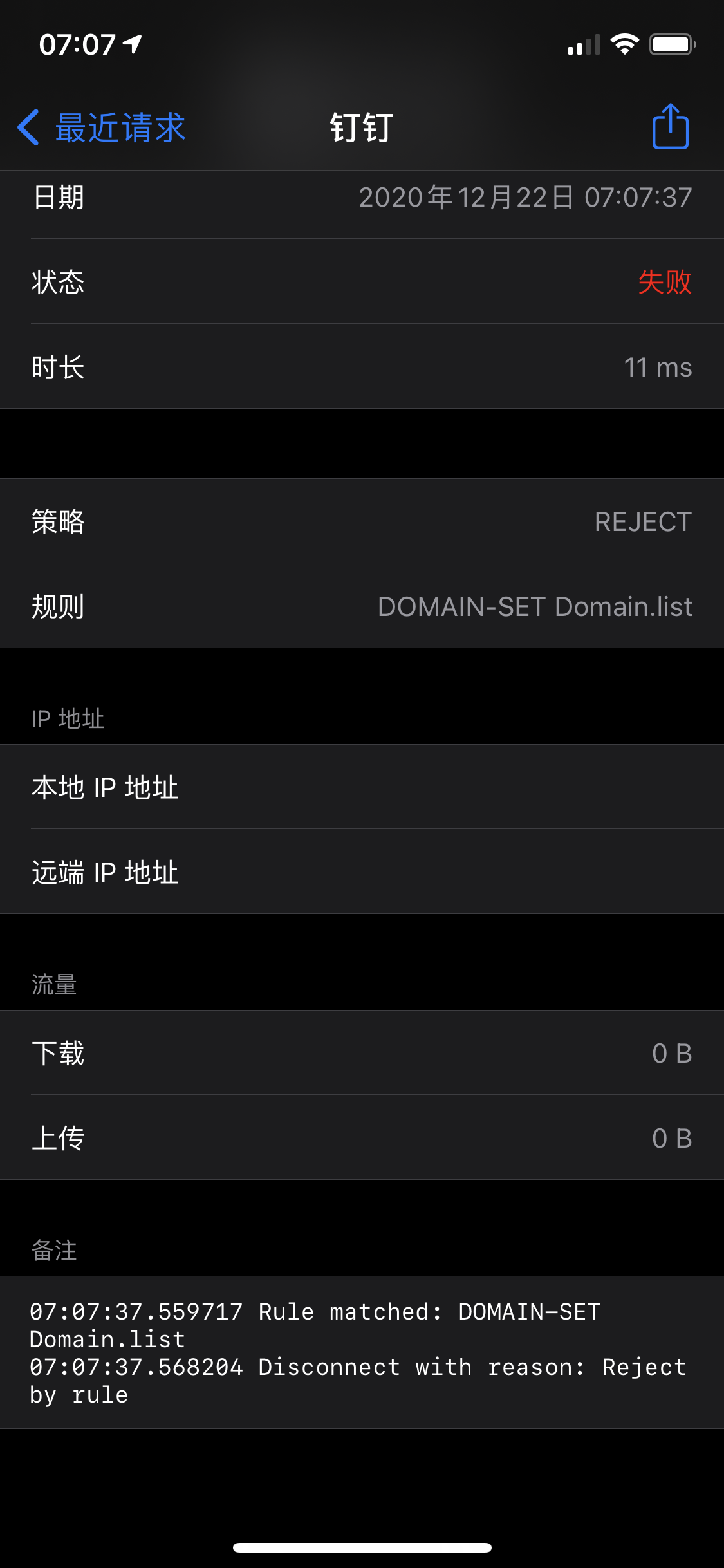Tap the red 失败 status indicator
The height and width of the screenshot is (1568, 724).
(x=664, y=282)
